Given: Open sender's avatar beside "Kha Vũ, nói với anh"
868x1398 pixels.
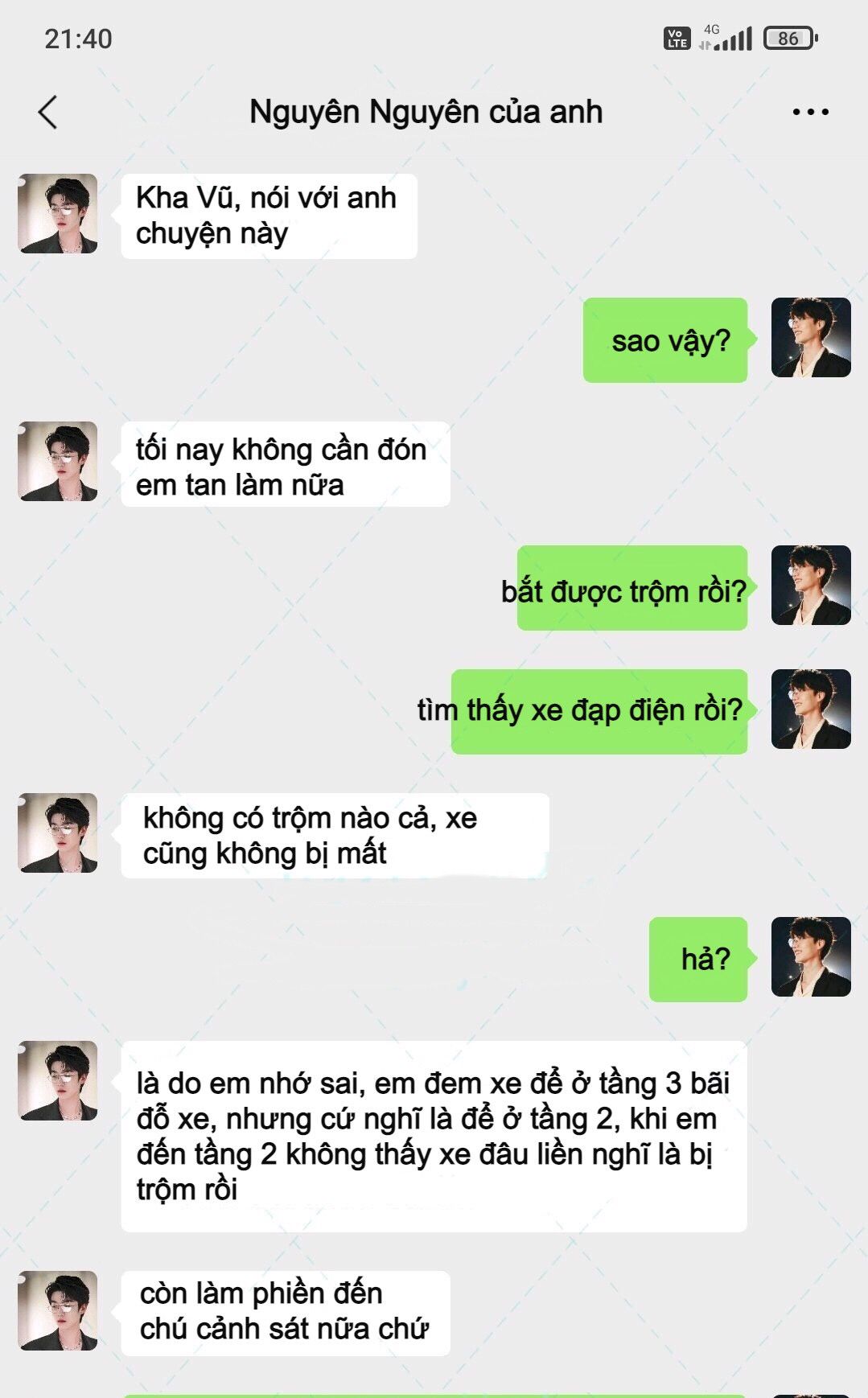Looking at the screenshot, I should click(58, 214).
